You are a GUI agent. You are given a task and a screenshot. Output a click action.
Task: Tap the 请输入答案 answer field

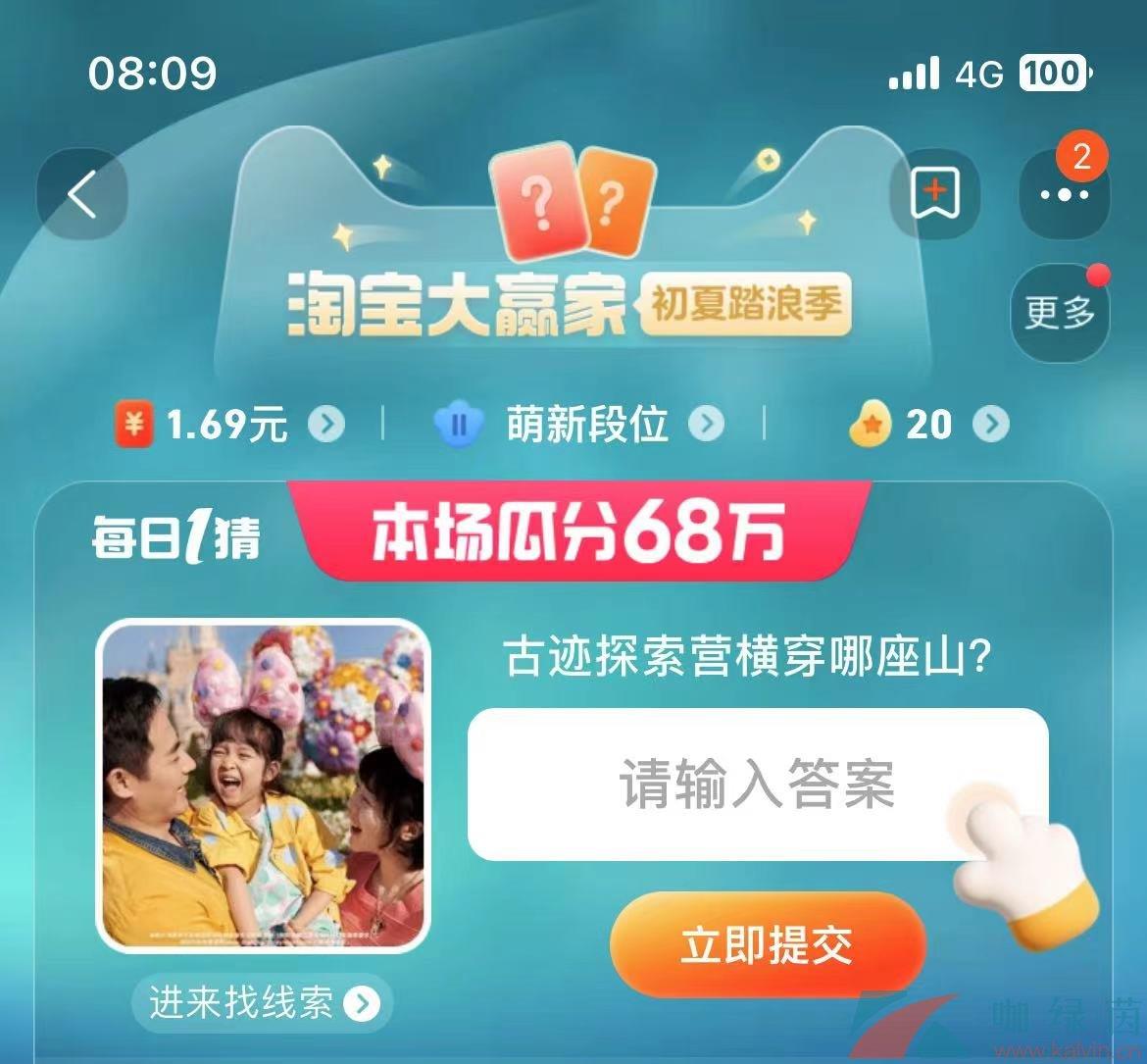[756, 784]
